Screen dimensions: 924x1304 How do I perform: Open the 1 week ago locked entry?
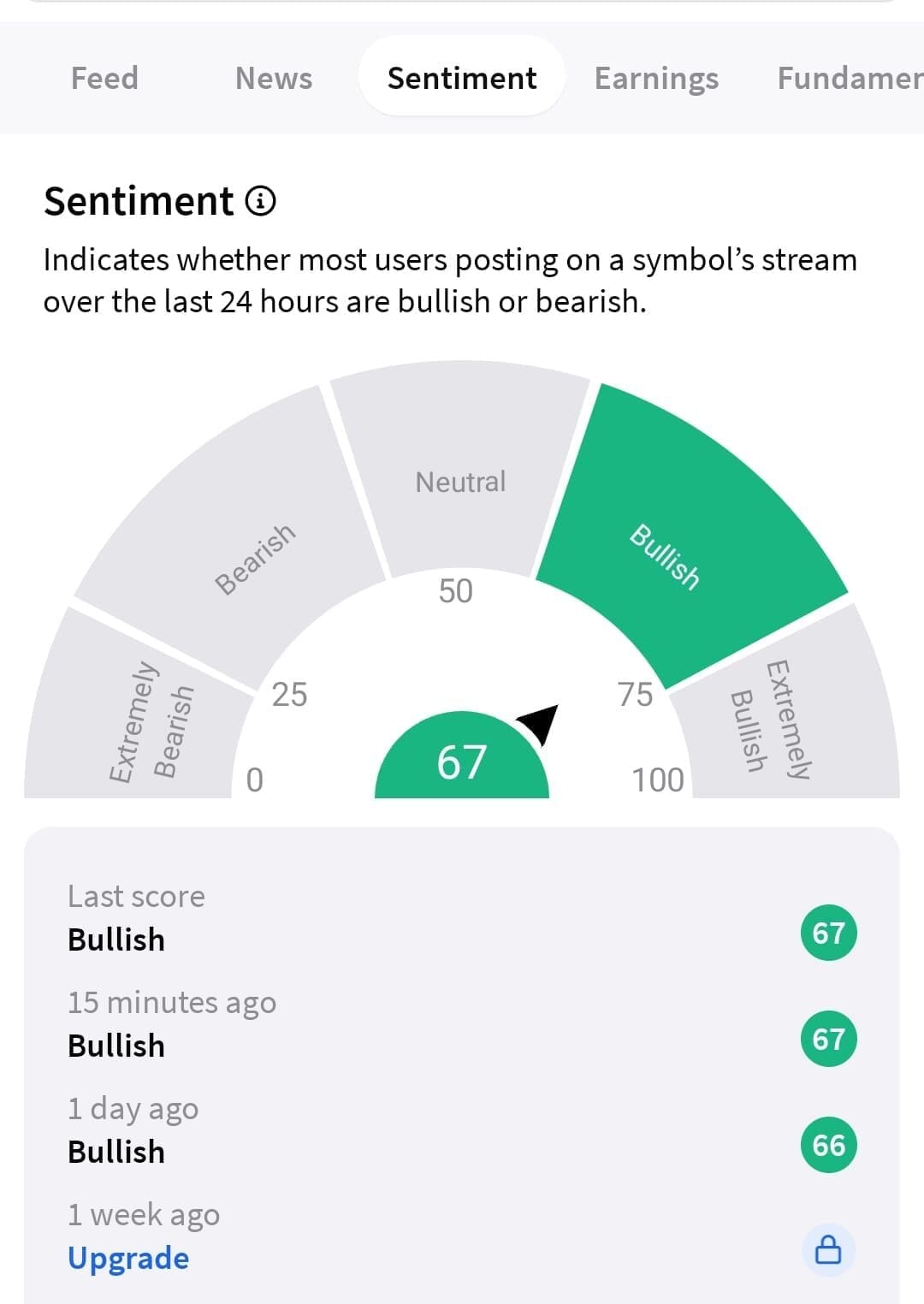tap(143, 1214)
